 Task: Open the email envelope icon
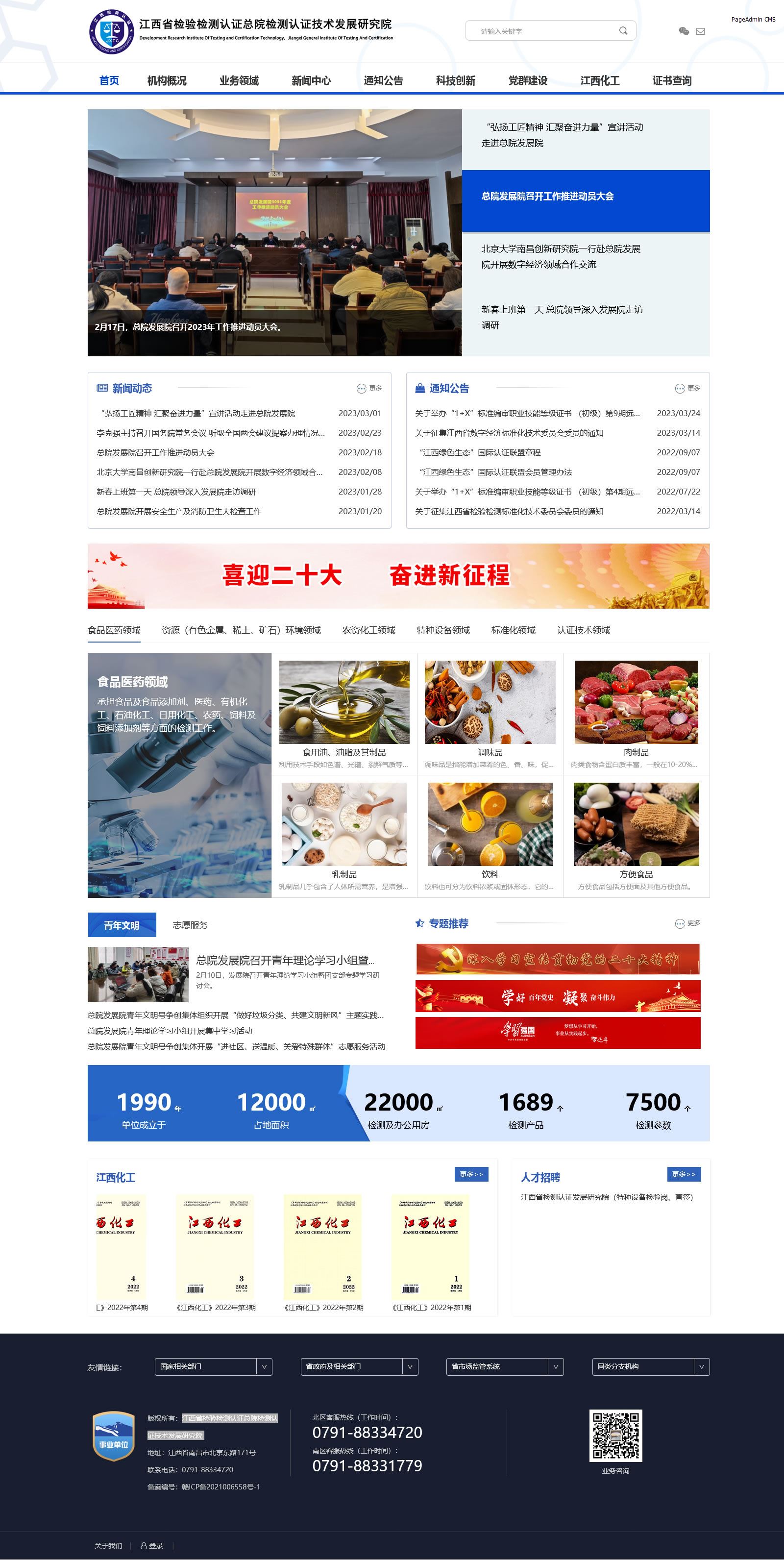click(x=700, y=31)
